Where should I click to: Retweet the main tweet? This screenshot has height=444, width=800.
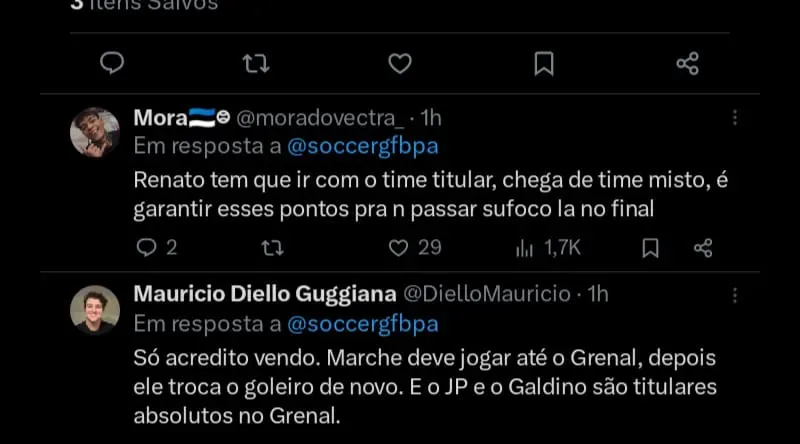(x=256, y=64)
